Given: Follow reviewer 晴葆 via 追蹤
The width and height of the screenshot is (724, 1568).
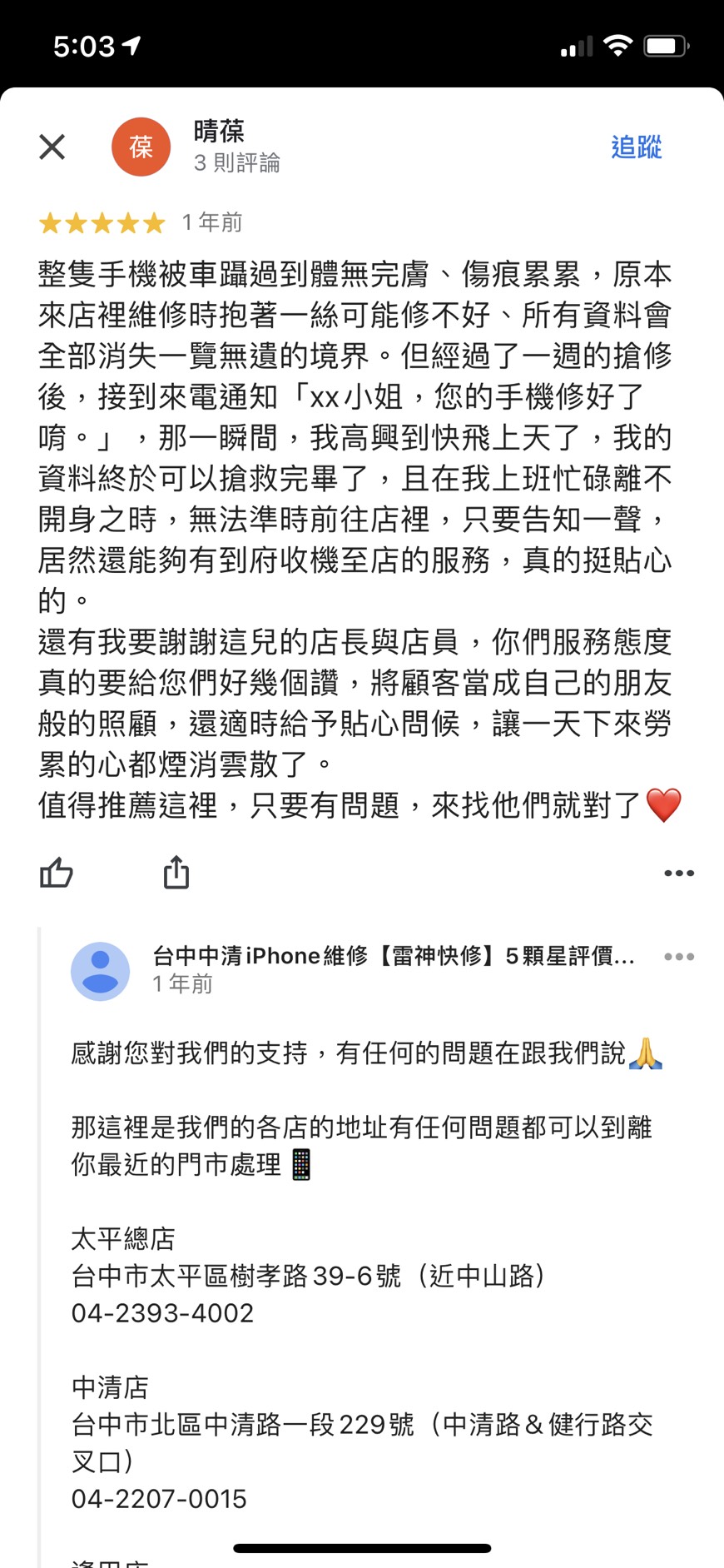Looking at the screenshot, I should [636, 147].
